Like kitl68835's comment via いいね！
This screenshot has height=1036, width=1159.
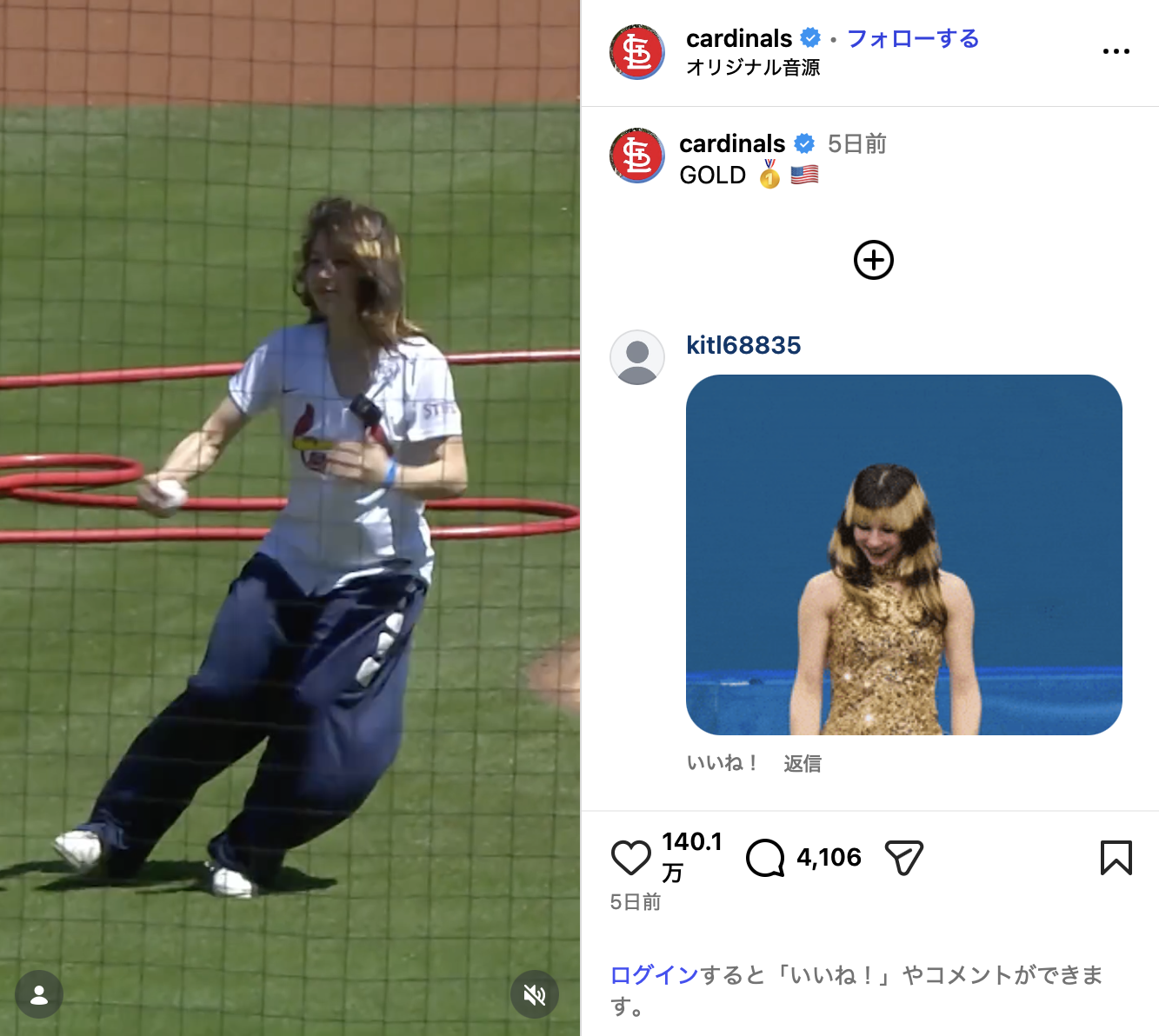(x=723, y=763)
